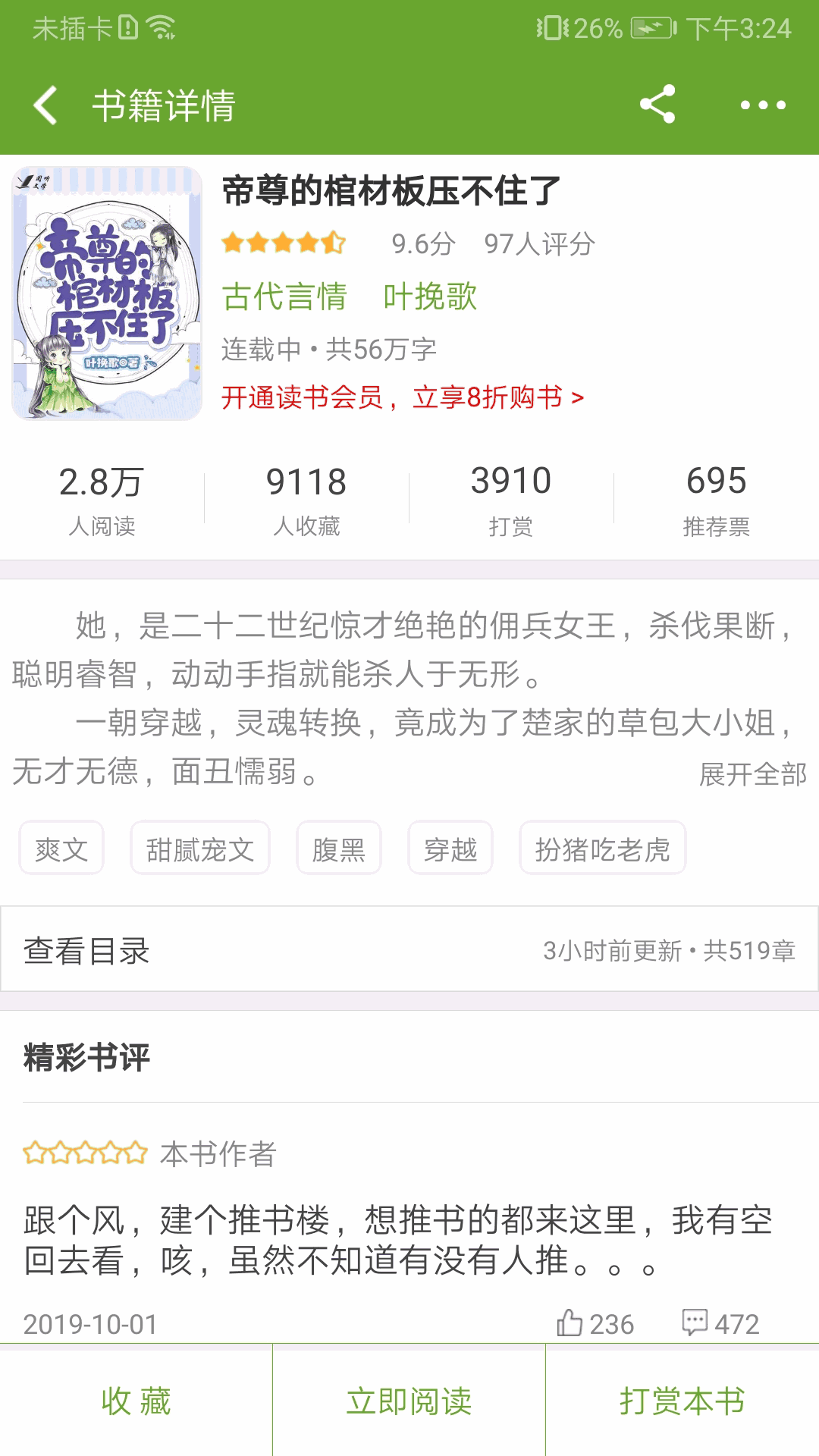
Task: Open the share menu
Action: pos(658,105)
